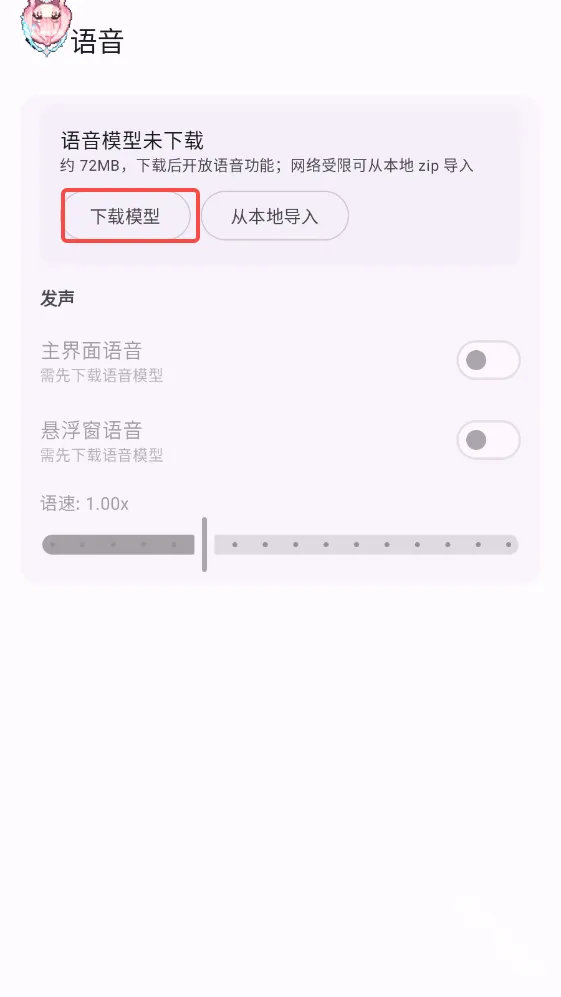Screen dimensions: 561x997
Task: Toggle the 主界面语音 switch
Action: pos(488,361)
